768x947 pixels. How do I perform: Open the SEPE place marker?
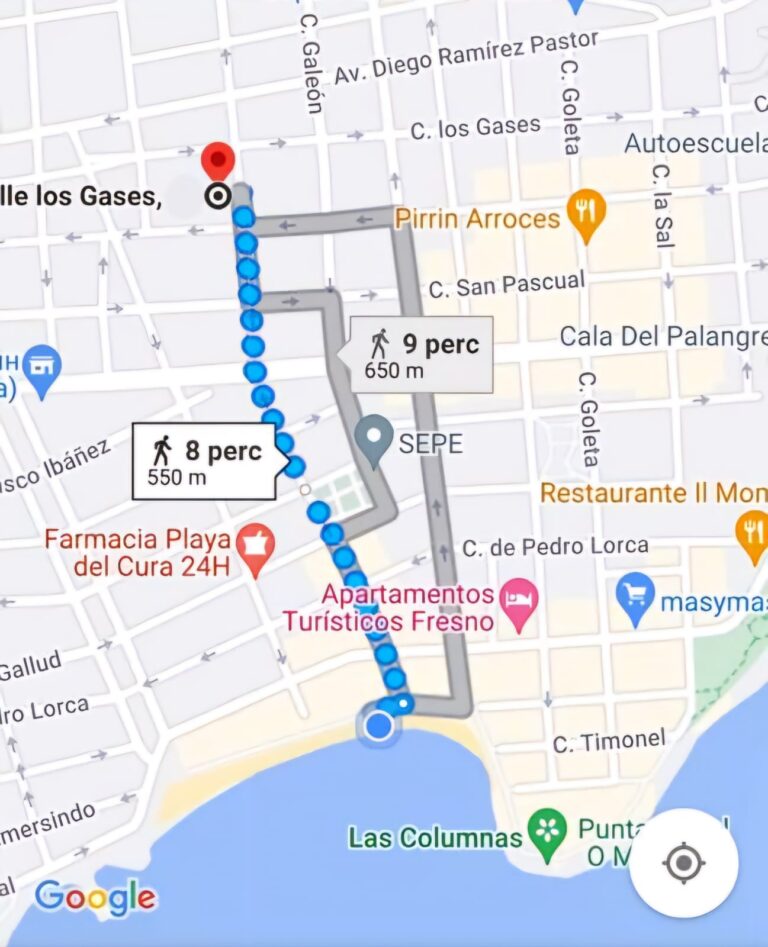point(376,440)
